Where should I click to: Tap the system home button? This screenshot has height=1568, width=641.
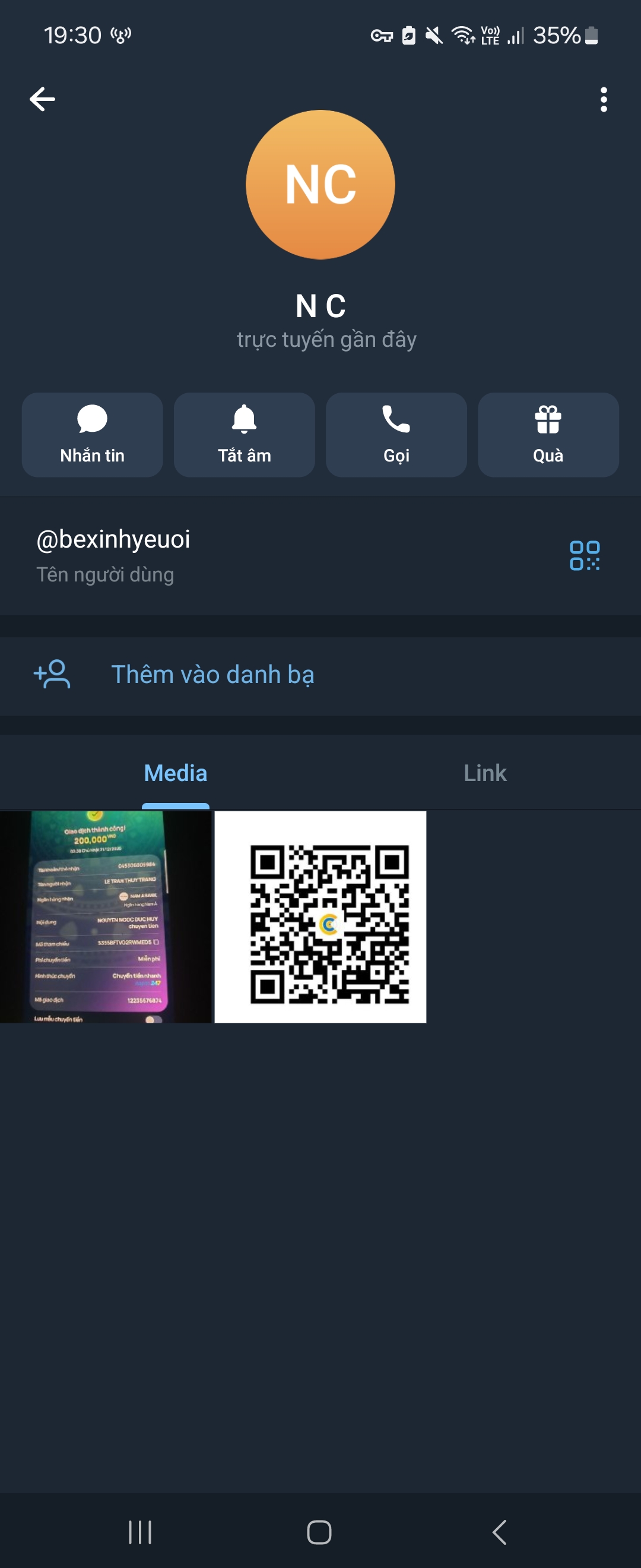pyautogui.click(x=319, y=1532)
